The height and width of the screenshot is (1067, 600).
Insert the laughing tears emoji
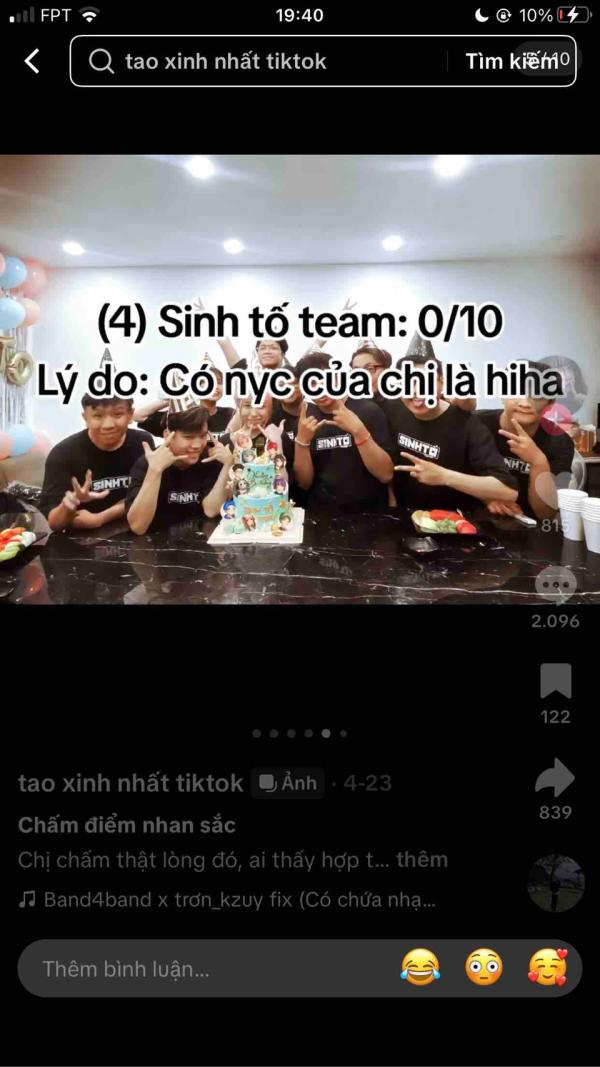[420, 967]
